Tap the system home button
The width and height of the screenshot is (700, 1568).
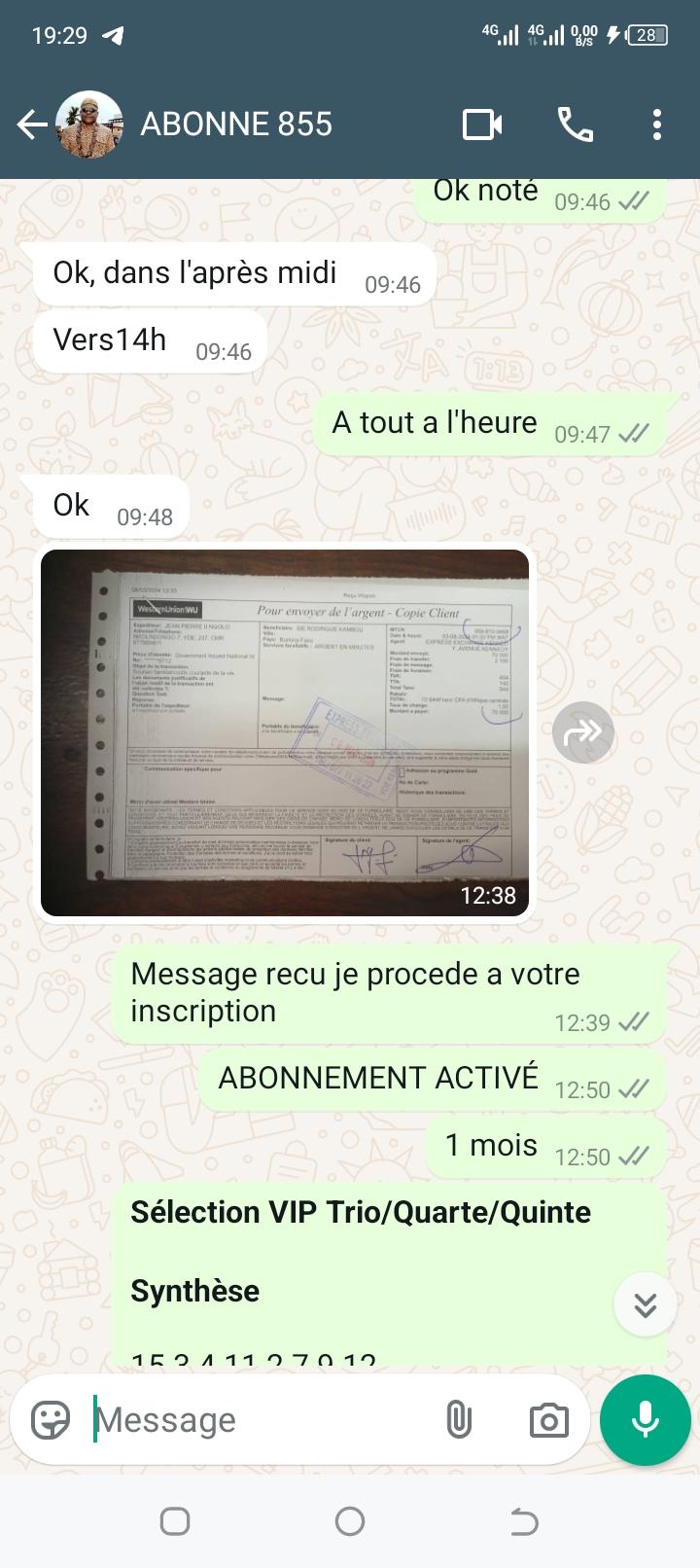350,1521
